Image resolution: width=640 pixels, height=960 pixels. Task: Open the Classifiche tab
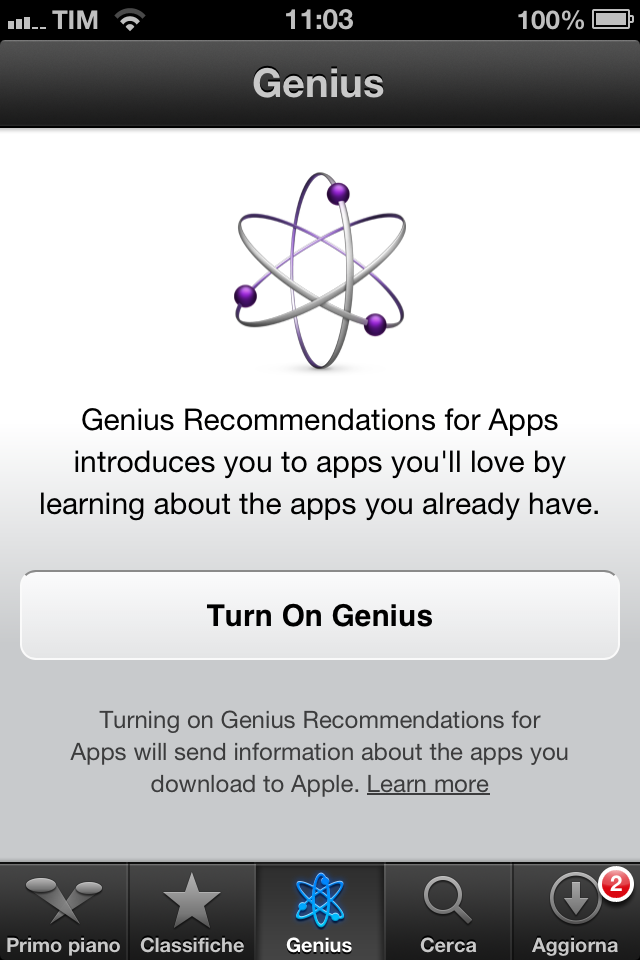pos(192,912)
